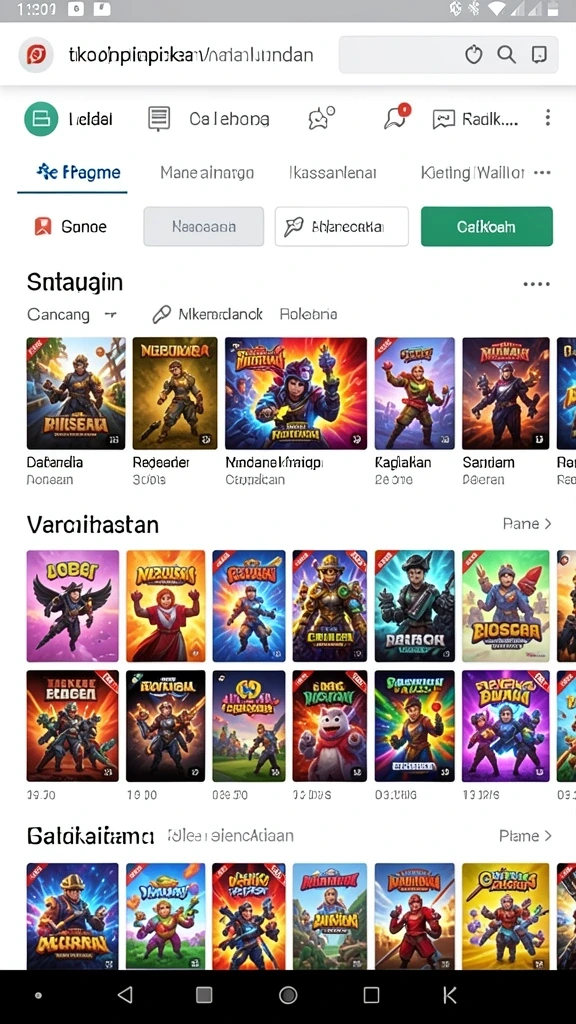
Task: Open the three-dot overflow menu beside Radik
Action: point(547,118)
